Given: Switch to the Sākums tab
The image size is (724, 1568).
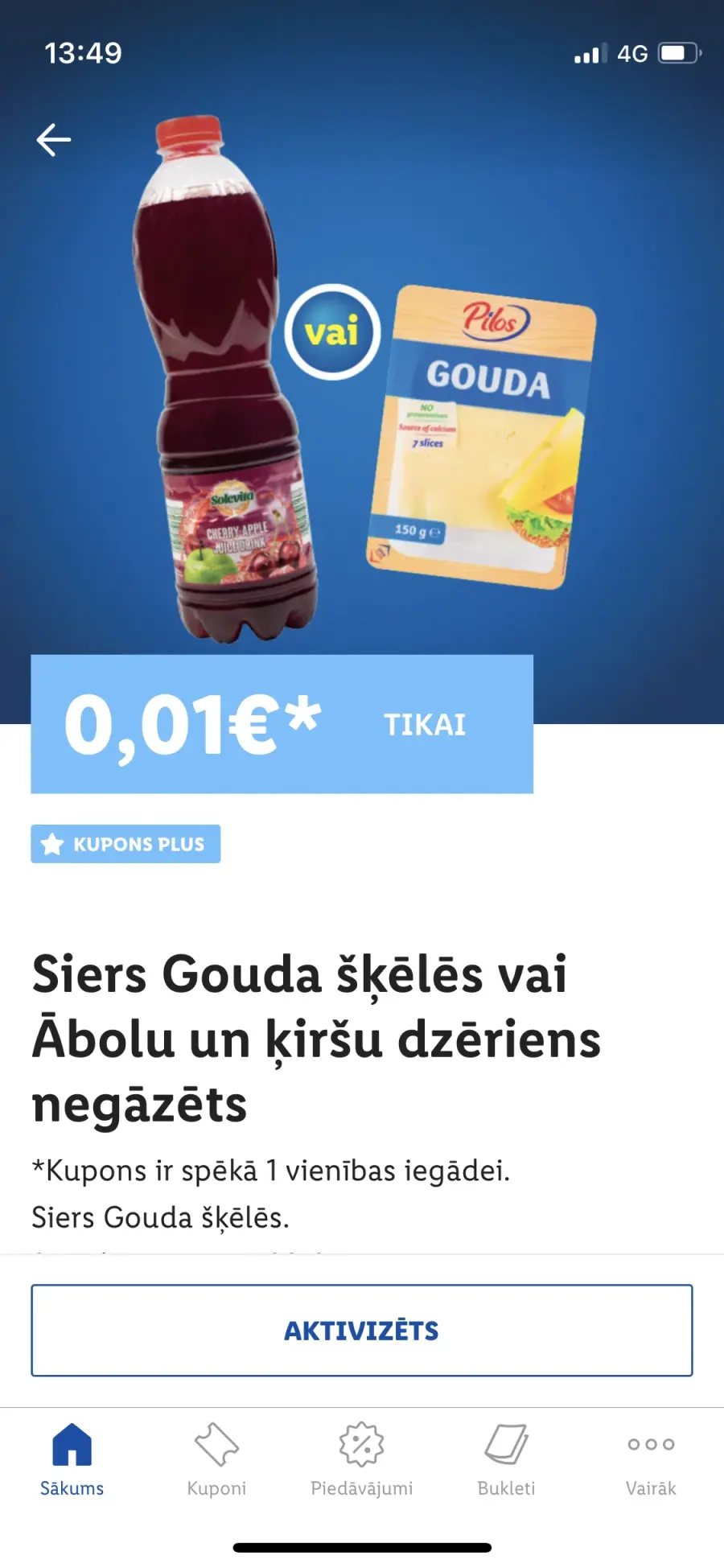Looking at the screenshot, I should point(72,1459).
